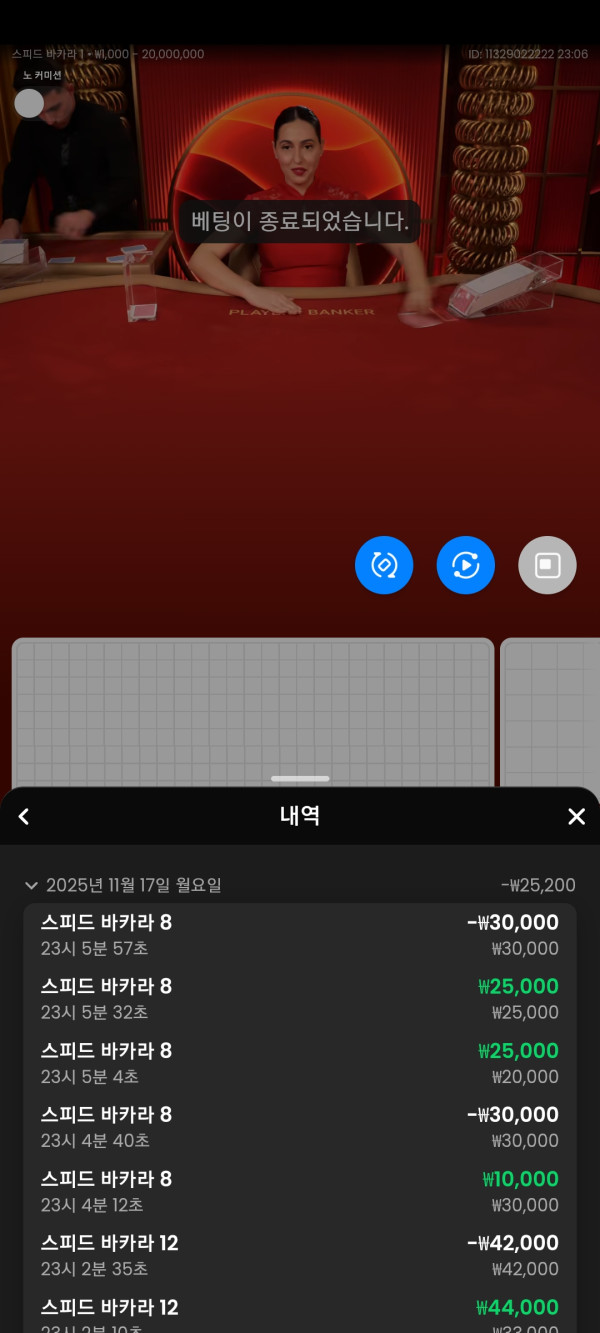Tap the undo bet circular blue button
Image resolution: width=600 pixels, height=1333 pixels.
pyautogui.click(x=384, y=565)
